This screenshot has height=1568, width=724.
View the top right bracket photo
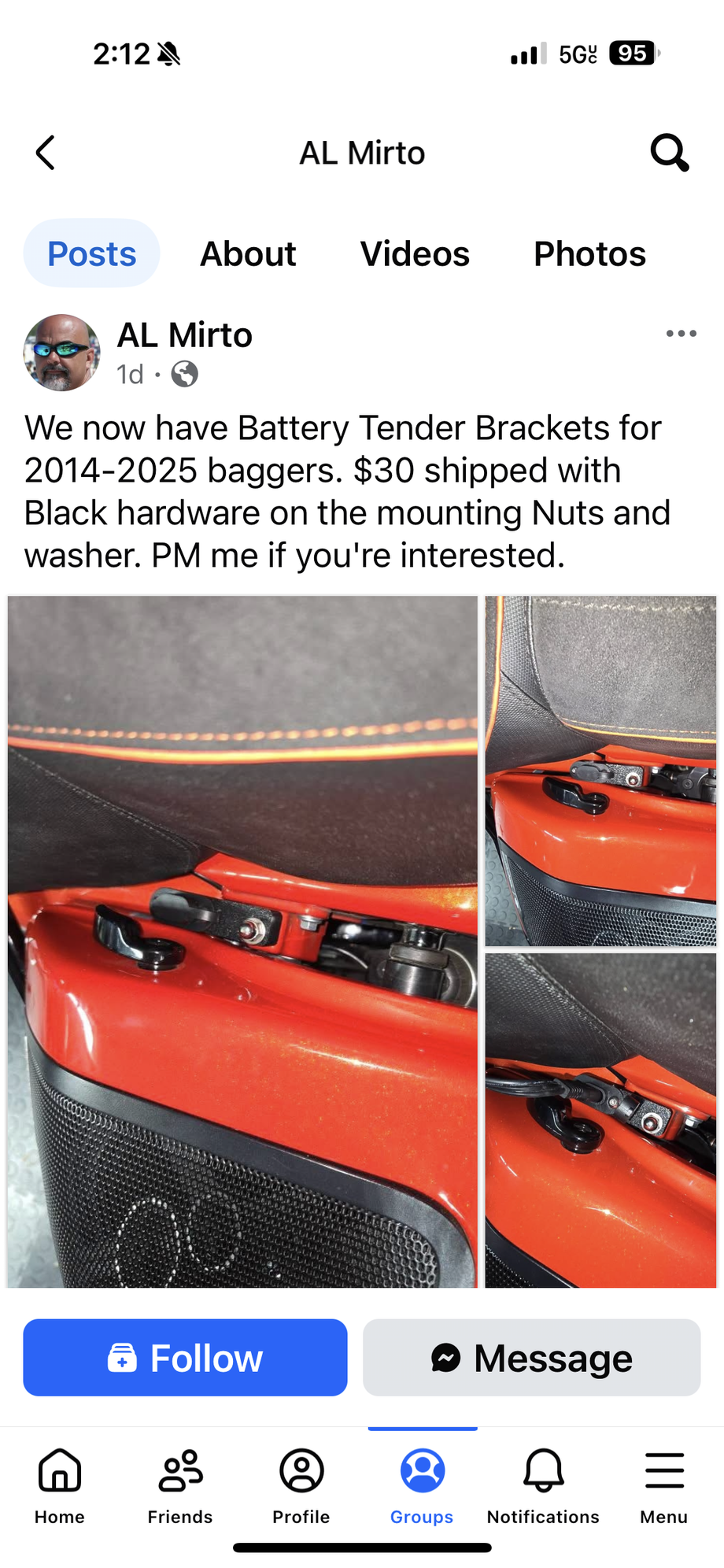click(600, 771)
